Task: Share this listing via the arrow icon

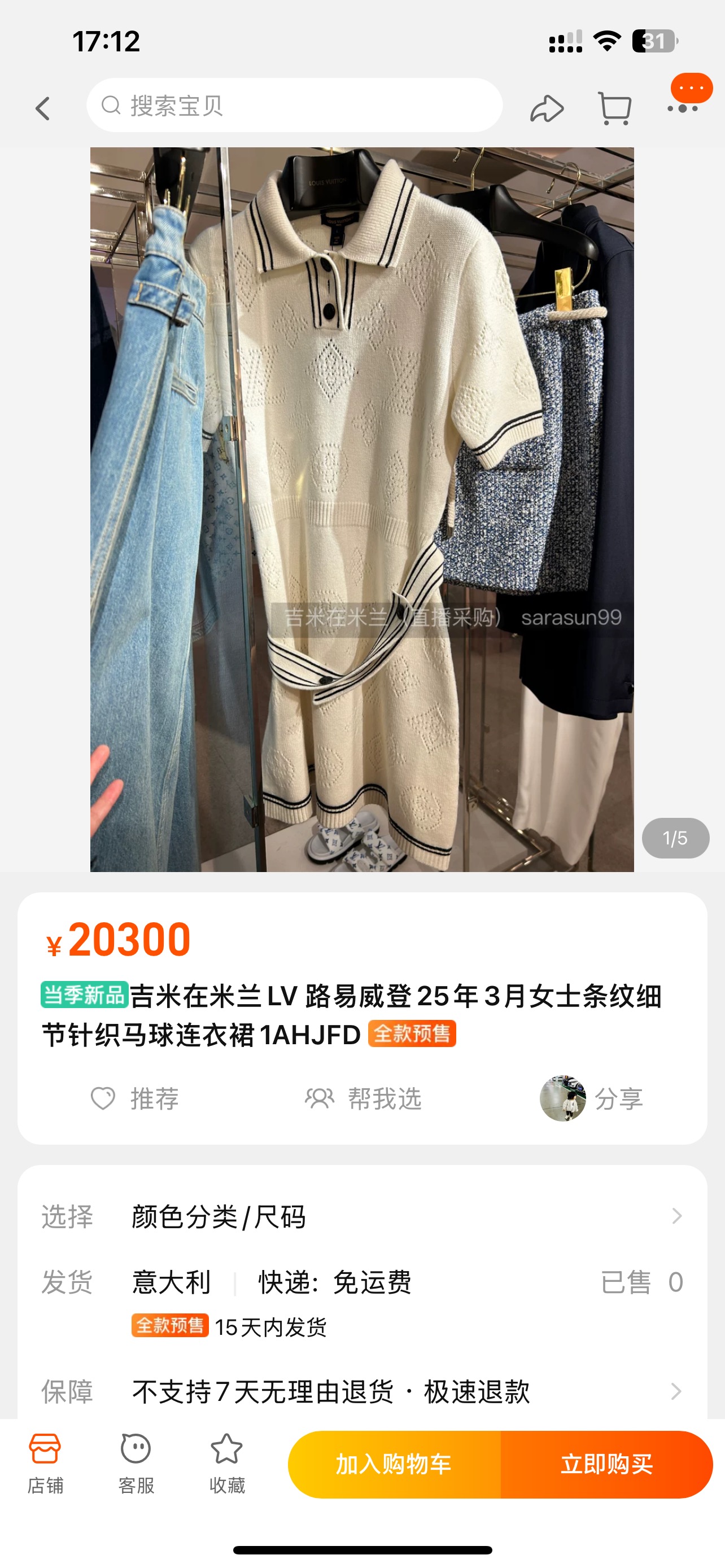Action: click(546, 109)
